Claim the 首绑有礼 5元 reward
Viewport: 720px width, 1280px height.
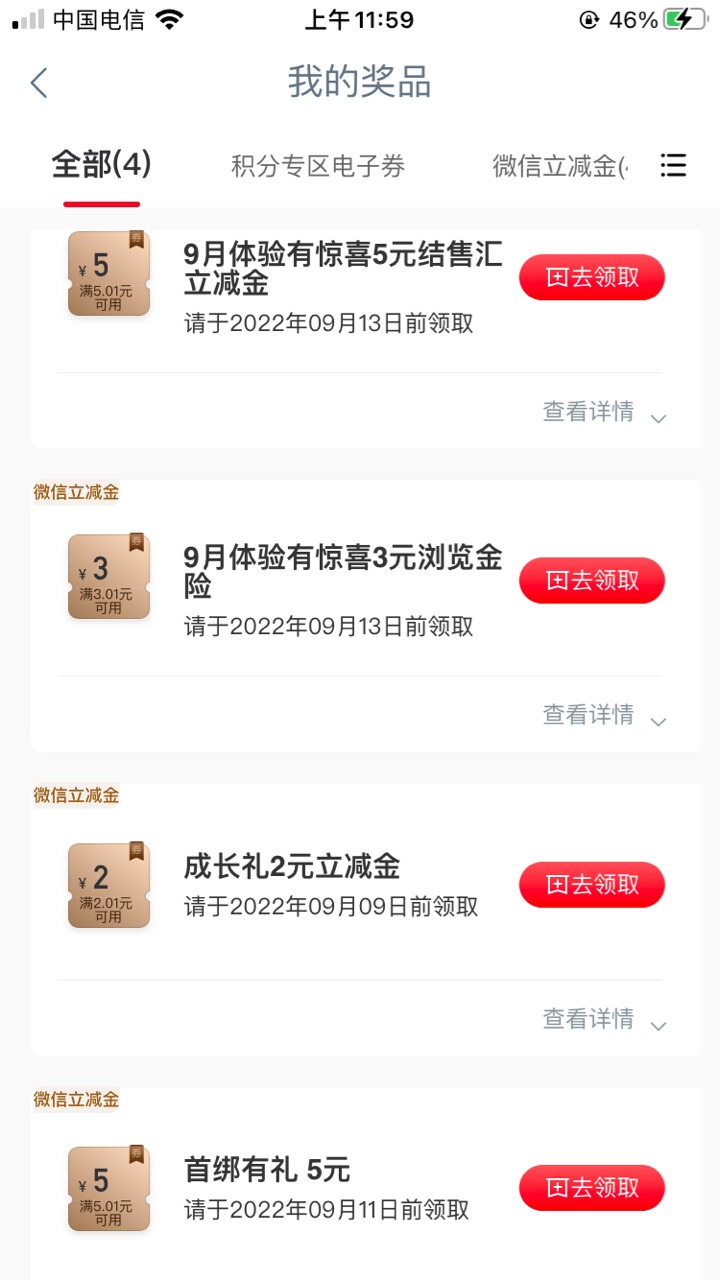click(591, 1187)
